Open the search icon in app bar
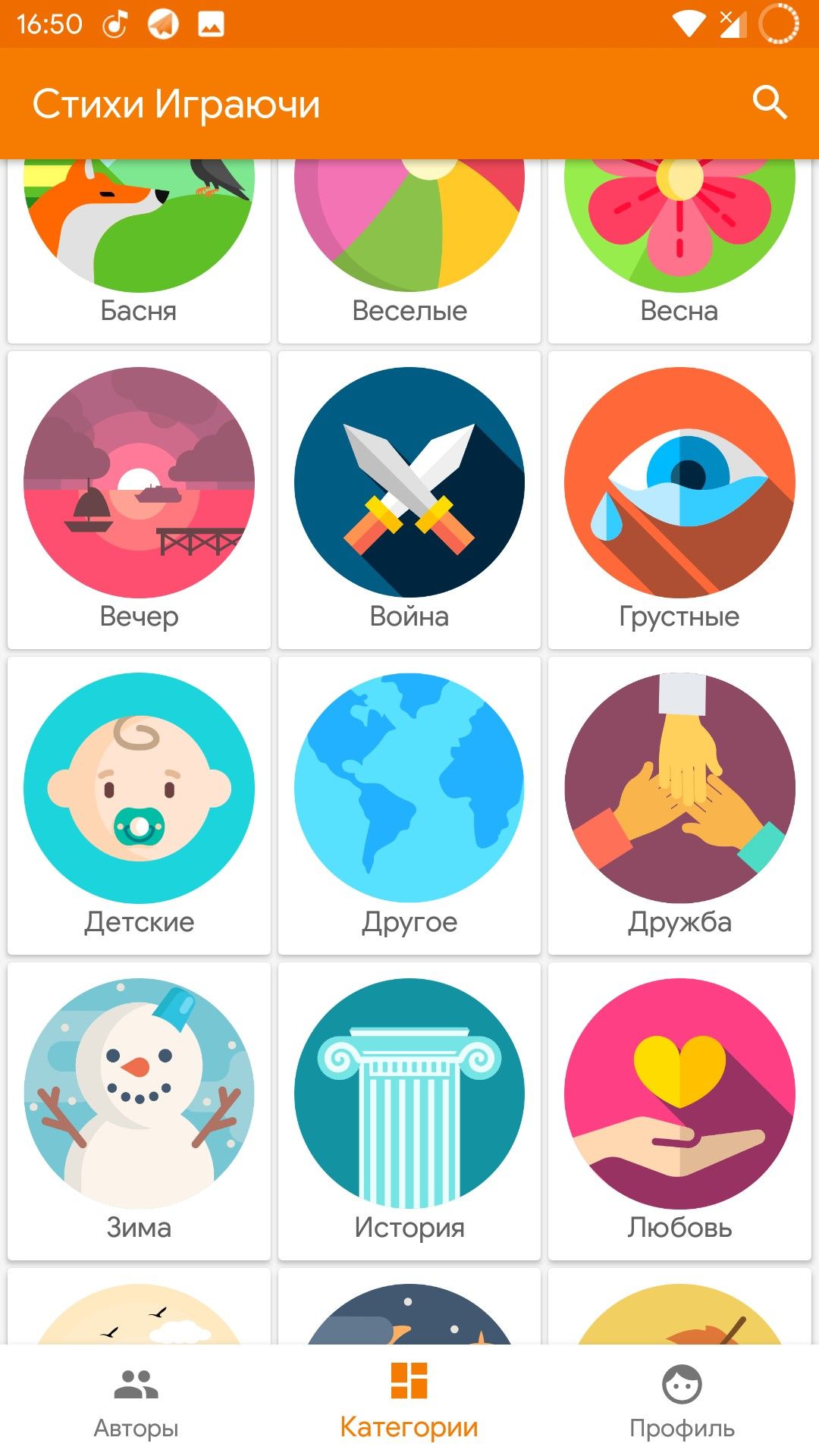 (x=770, y=102)
